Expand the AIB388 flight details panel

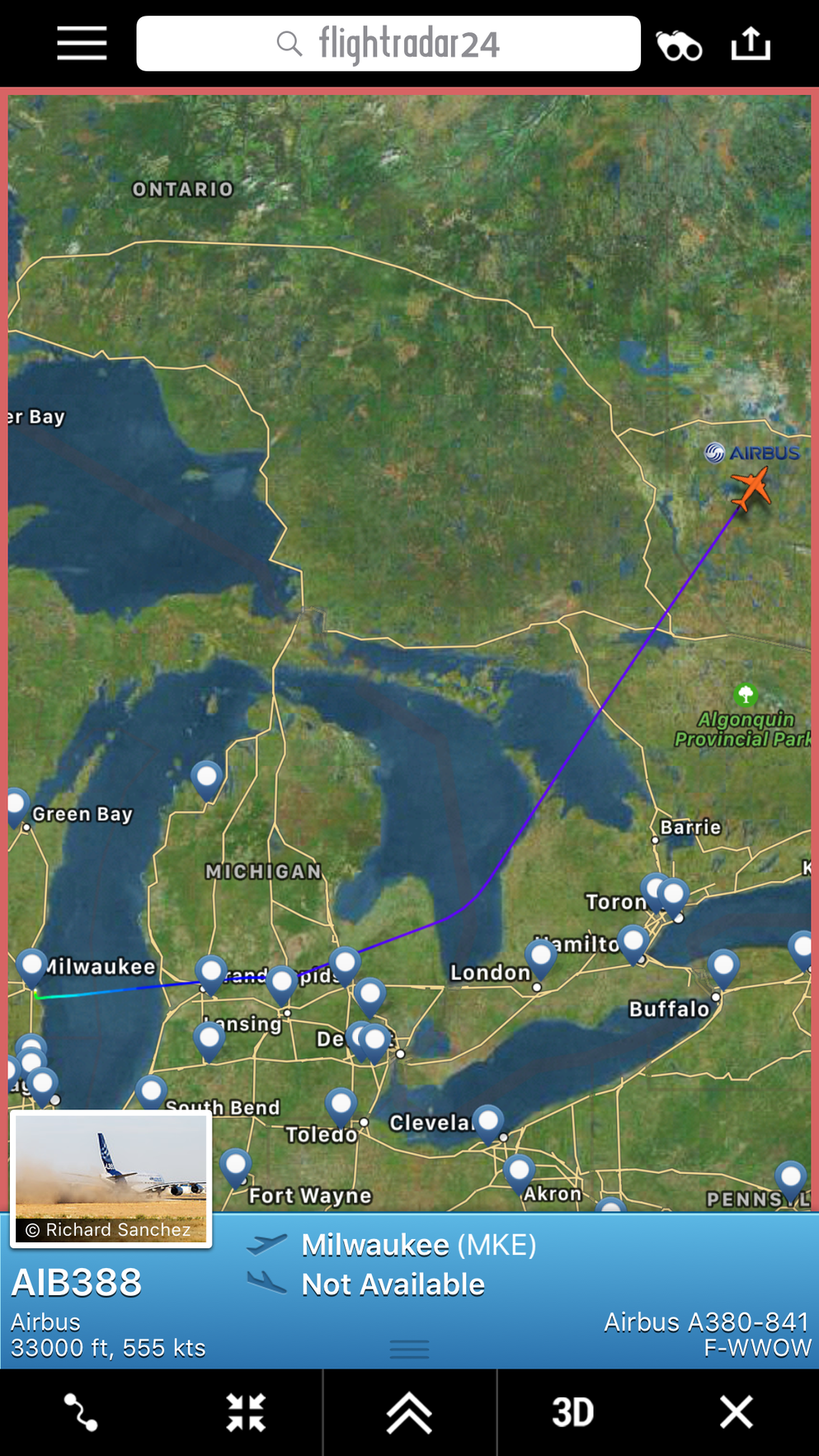click(409, 1349)
